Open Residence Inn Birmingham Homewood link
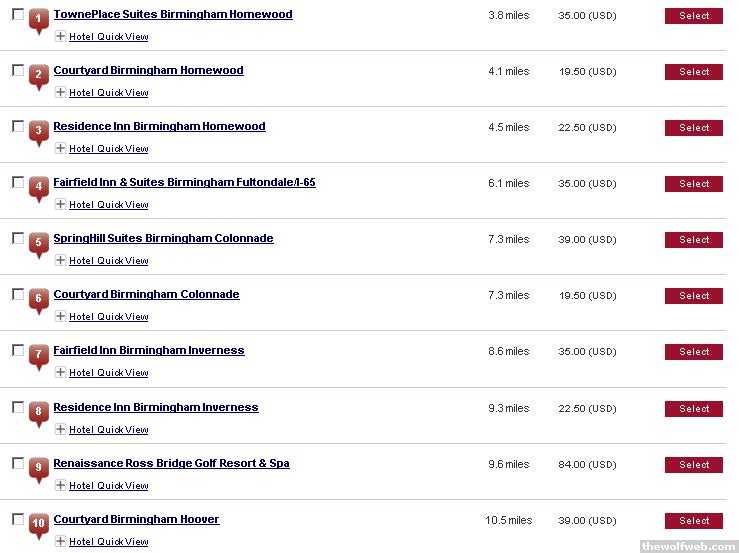Image resolution: width=739 pixels, height=553 pixels. point(159,127)
